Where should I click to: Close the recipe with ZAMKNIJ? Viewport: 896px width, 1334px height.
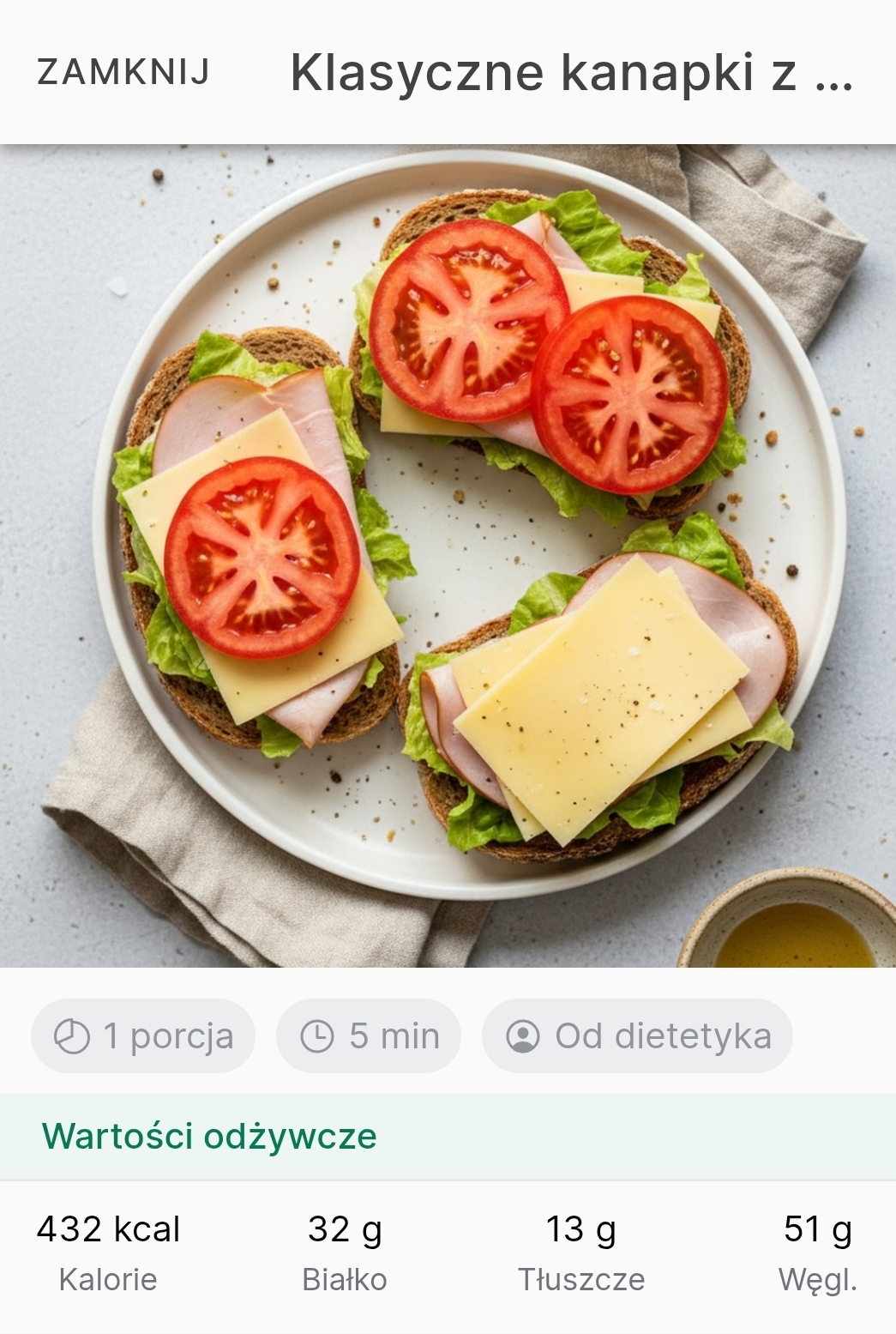tap(123, 72)
